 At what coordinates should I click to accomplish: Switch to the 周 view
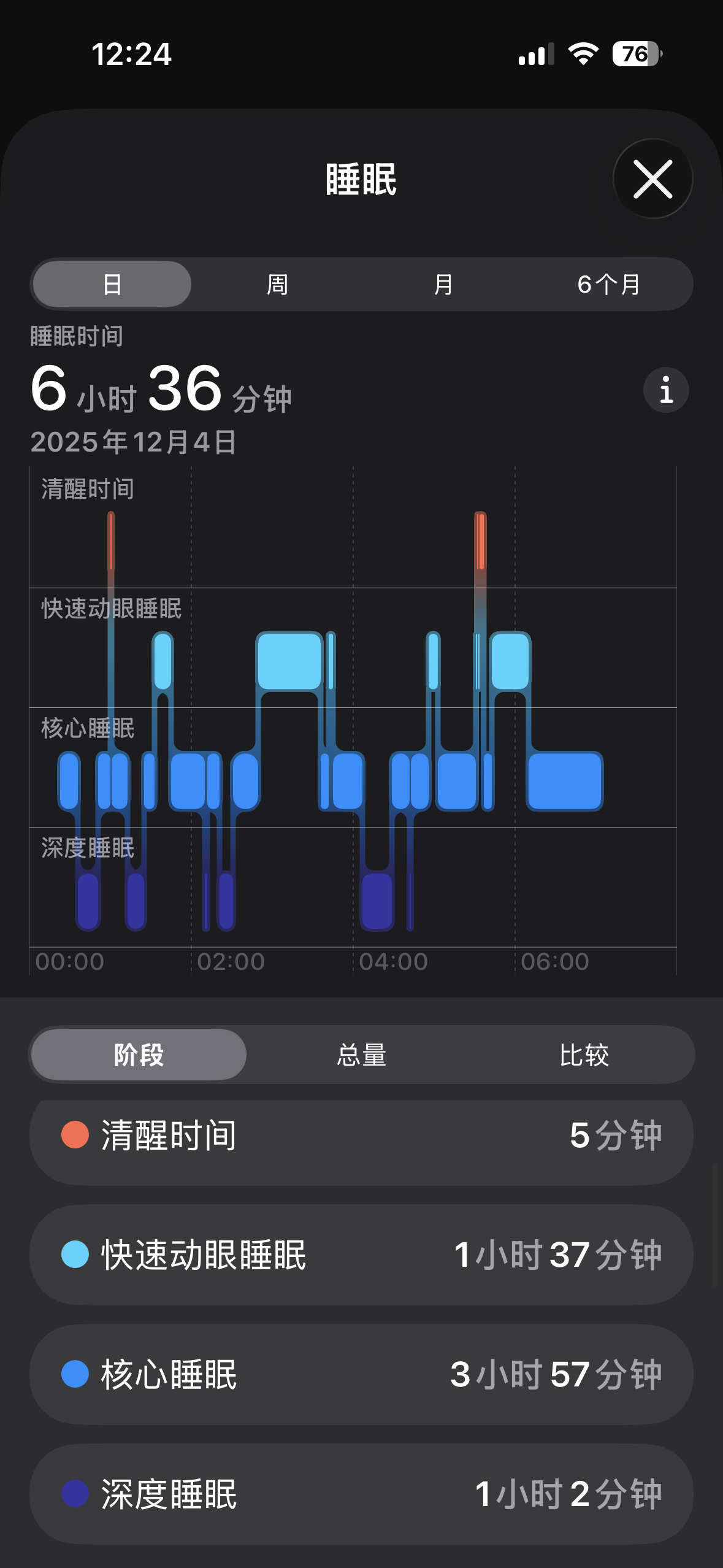click(277, 285)
